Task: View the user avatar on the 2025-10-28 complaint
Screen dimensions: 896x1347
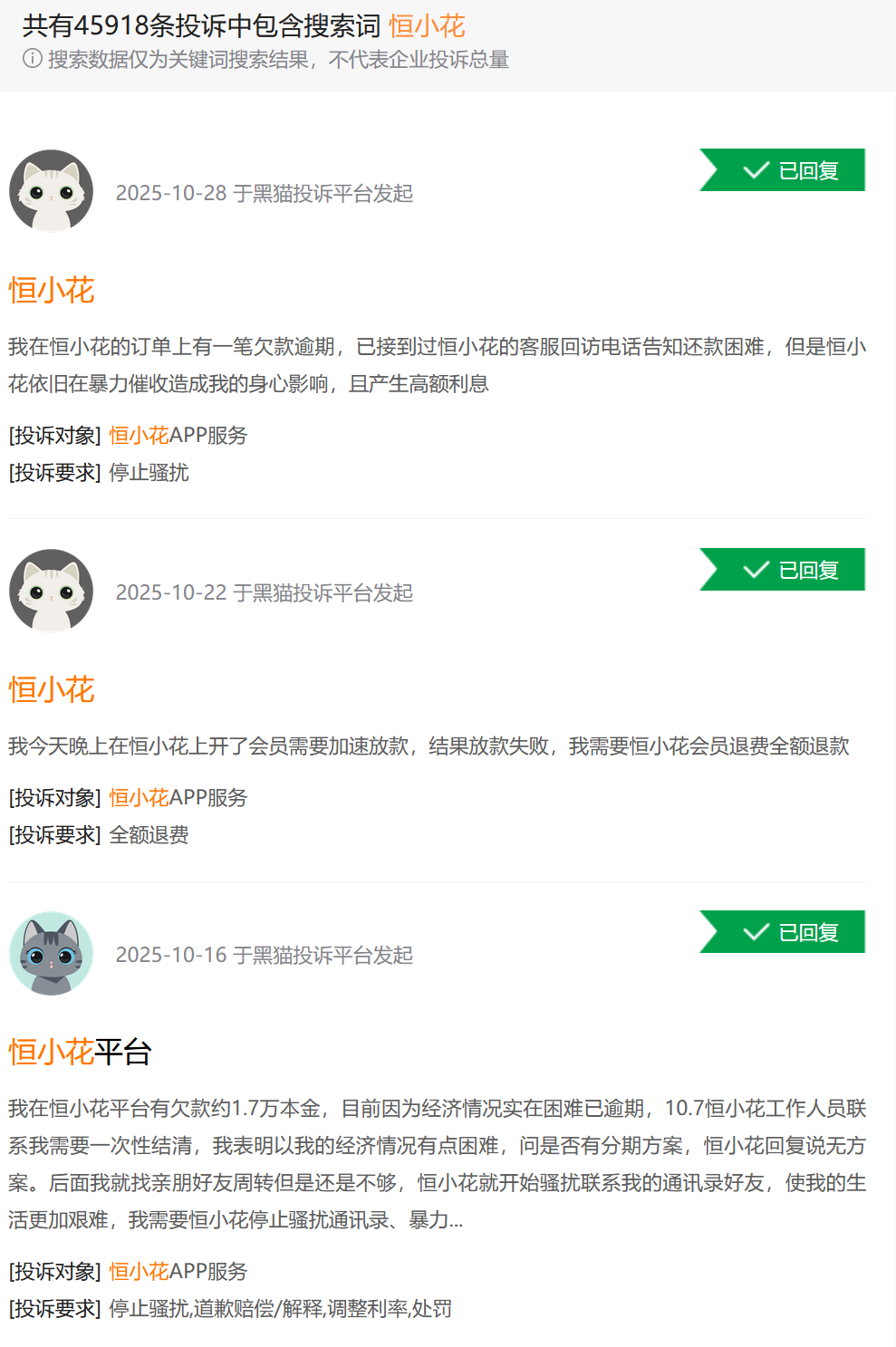Action: 52,191
